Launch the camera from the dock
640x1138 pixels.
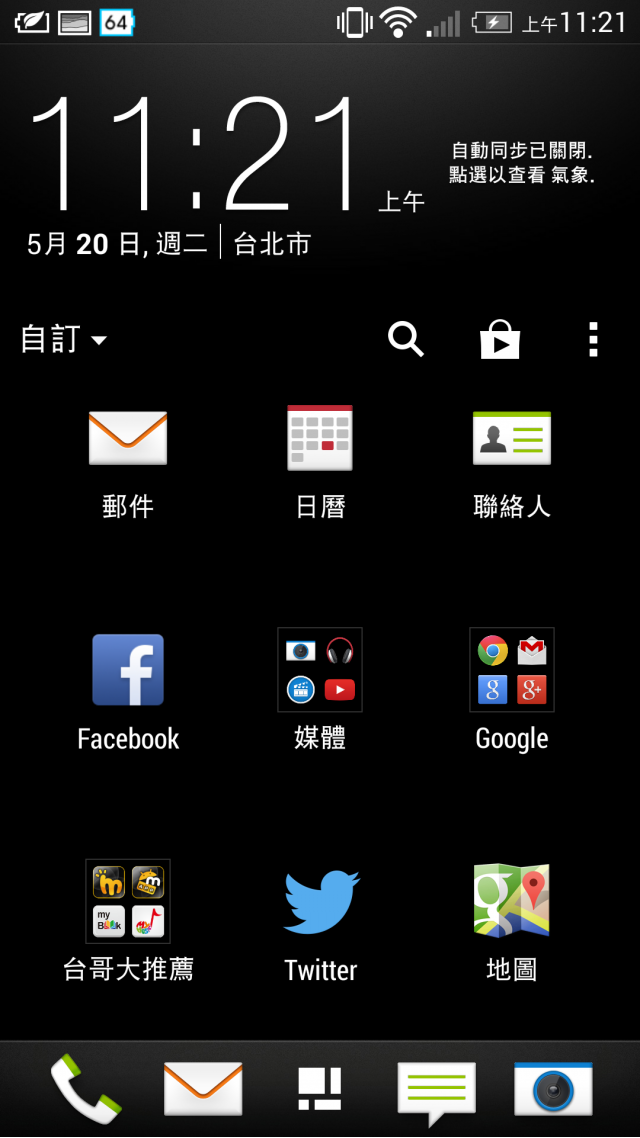pyautogui.click(x=553, y=1089)
